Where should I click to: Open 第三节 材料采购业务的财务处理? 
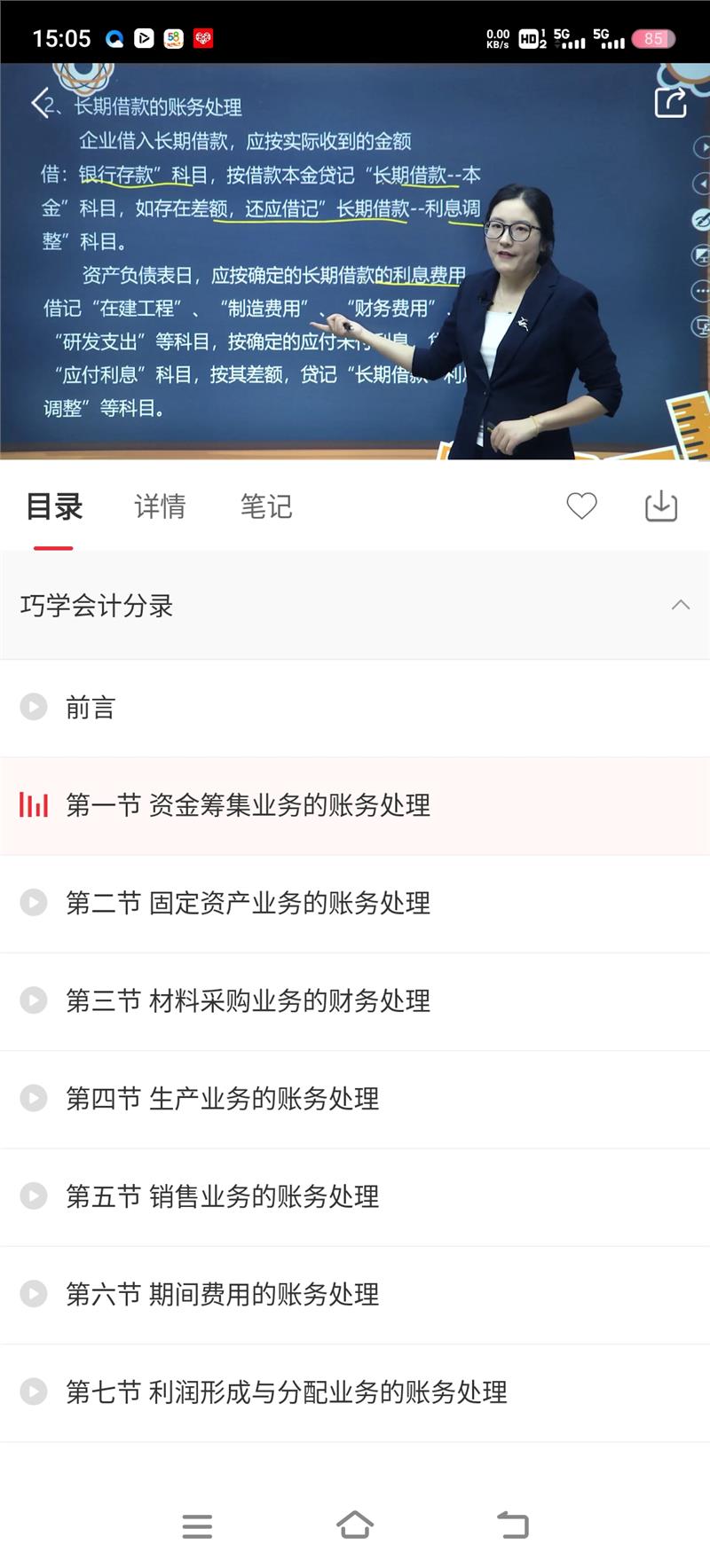(248, 1000)
